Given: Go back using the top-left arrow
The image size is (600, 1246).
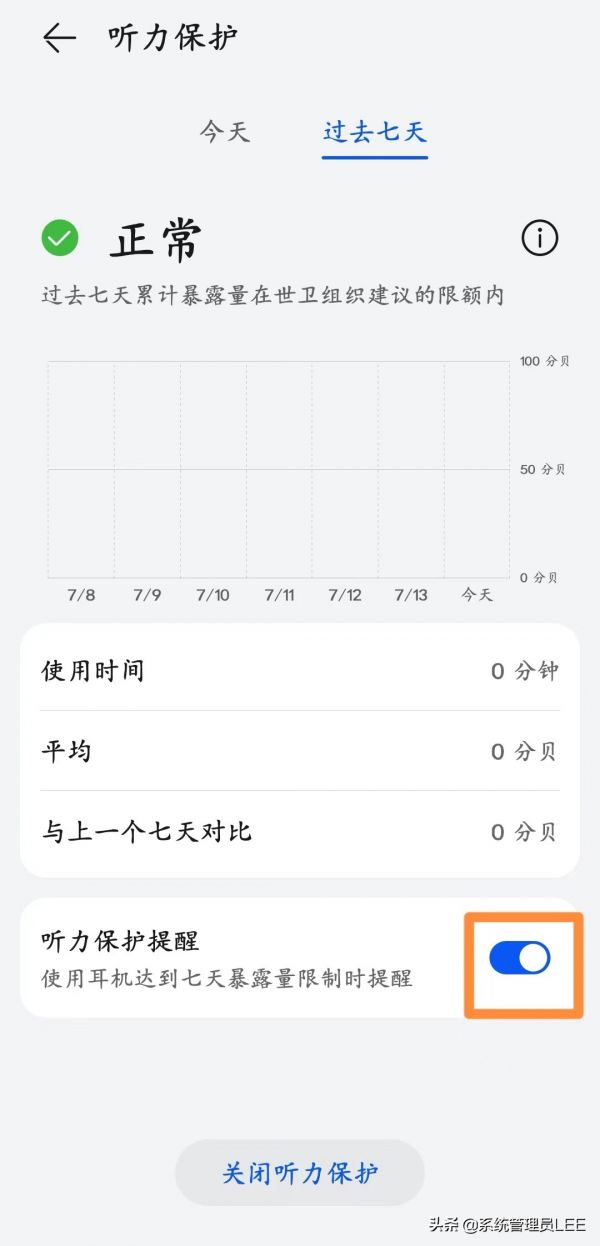Looking at the screenshot, I should point(59,38).
